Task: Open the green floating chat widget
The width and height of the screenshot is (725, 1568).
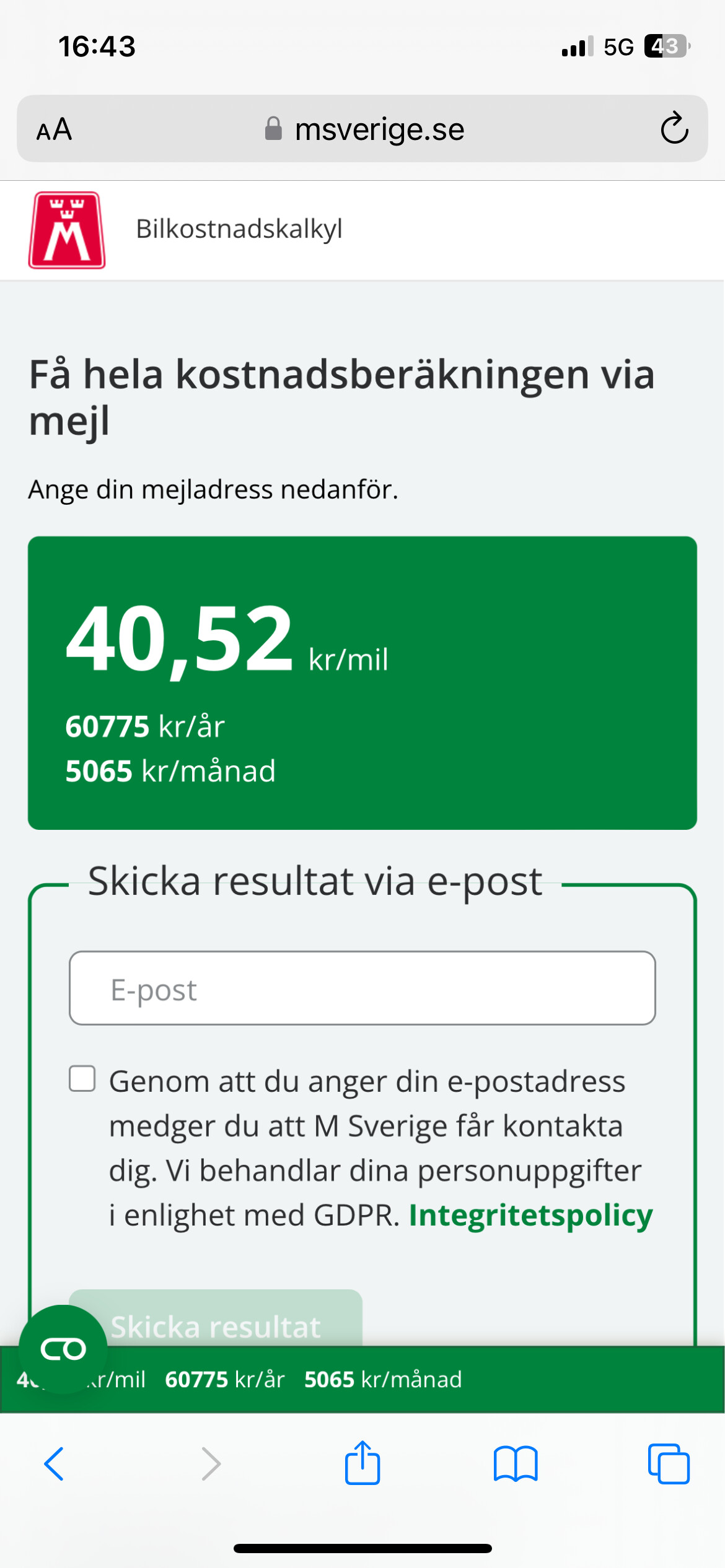Action: 63,1349
